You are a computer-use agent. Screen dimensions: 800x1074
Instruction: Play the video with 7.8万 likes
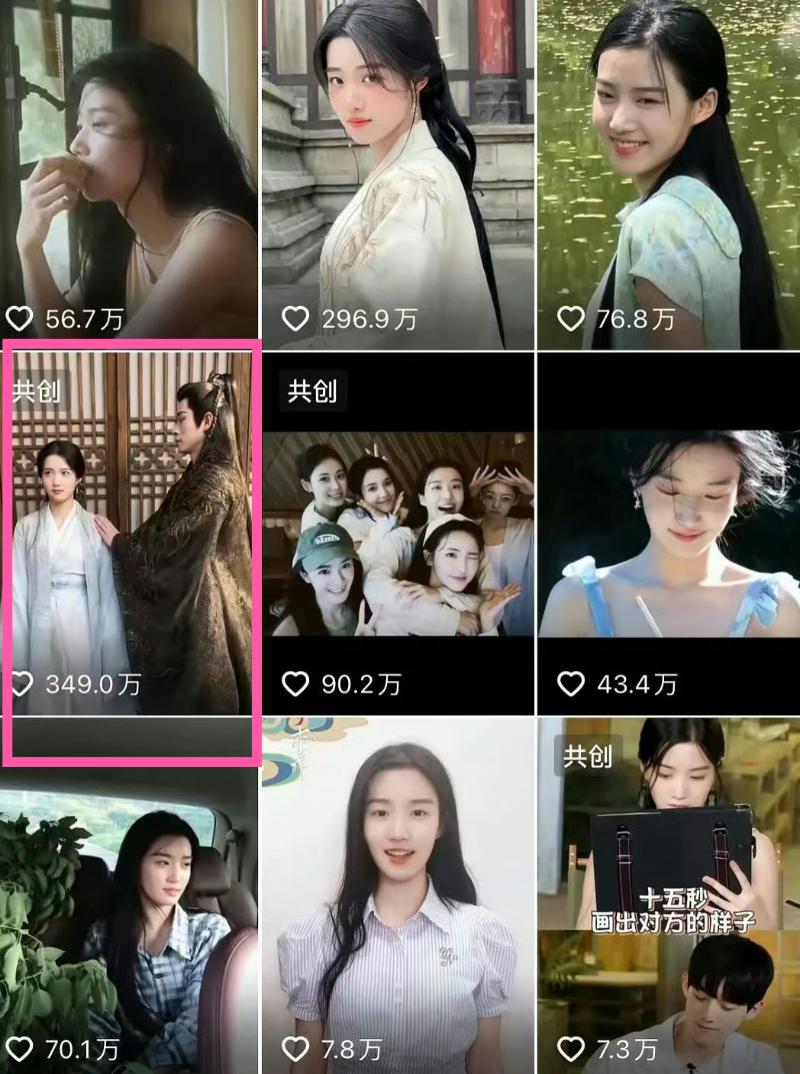[x=397, y=900]
